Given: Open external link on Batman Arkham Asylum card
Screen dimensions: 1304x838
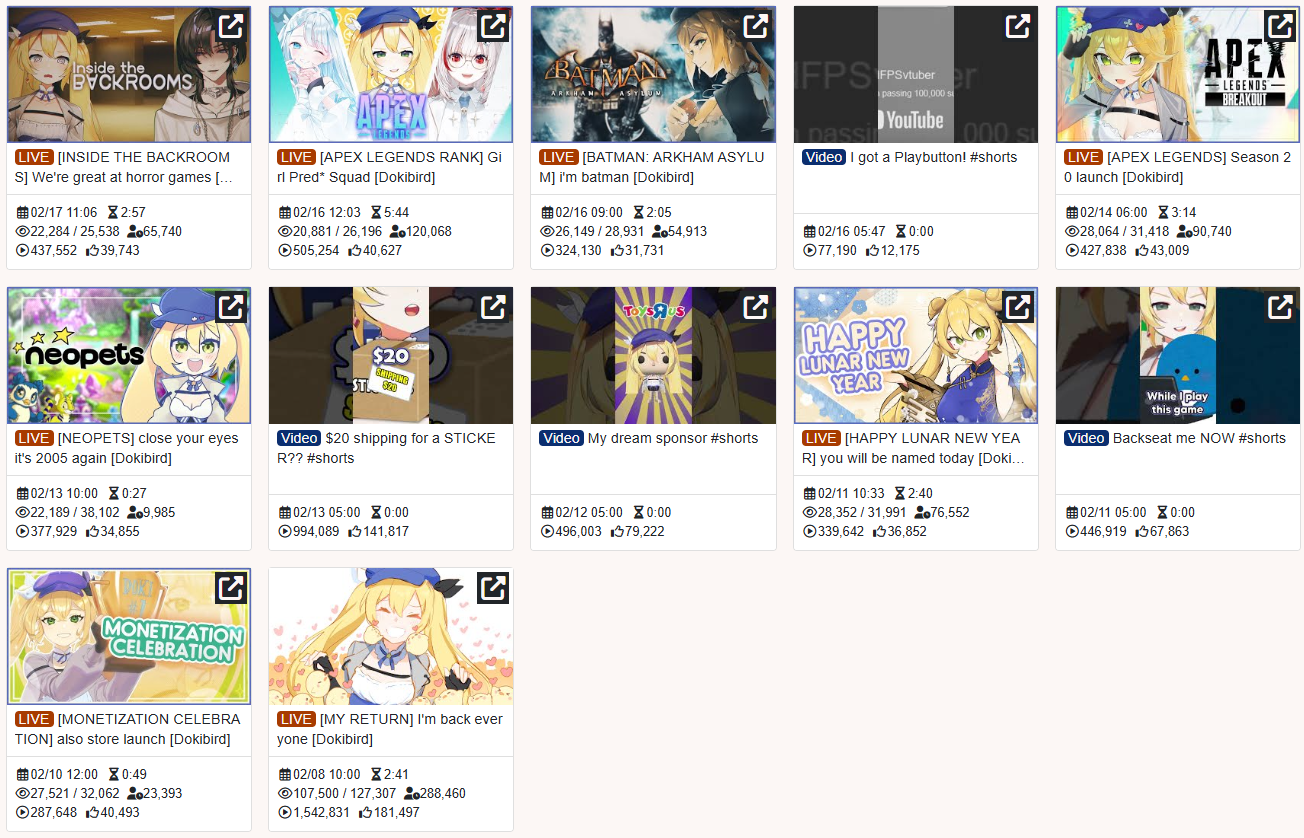Looking at the screenshot, I should [755, 26].
